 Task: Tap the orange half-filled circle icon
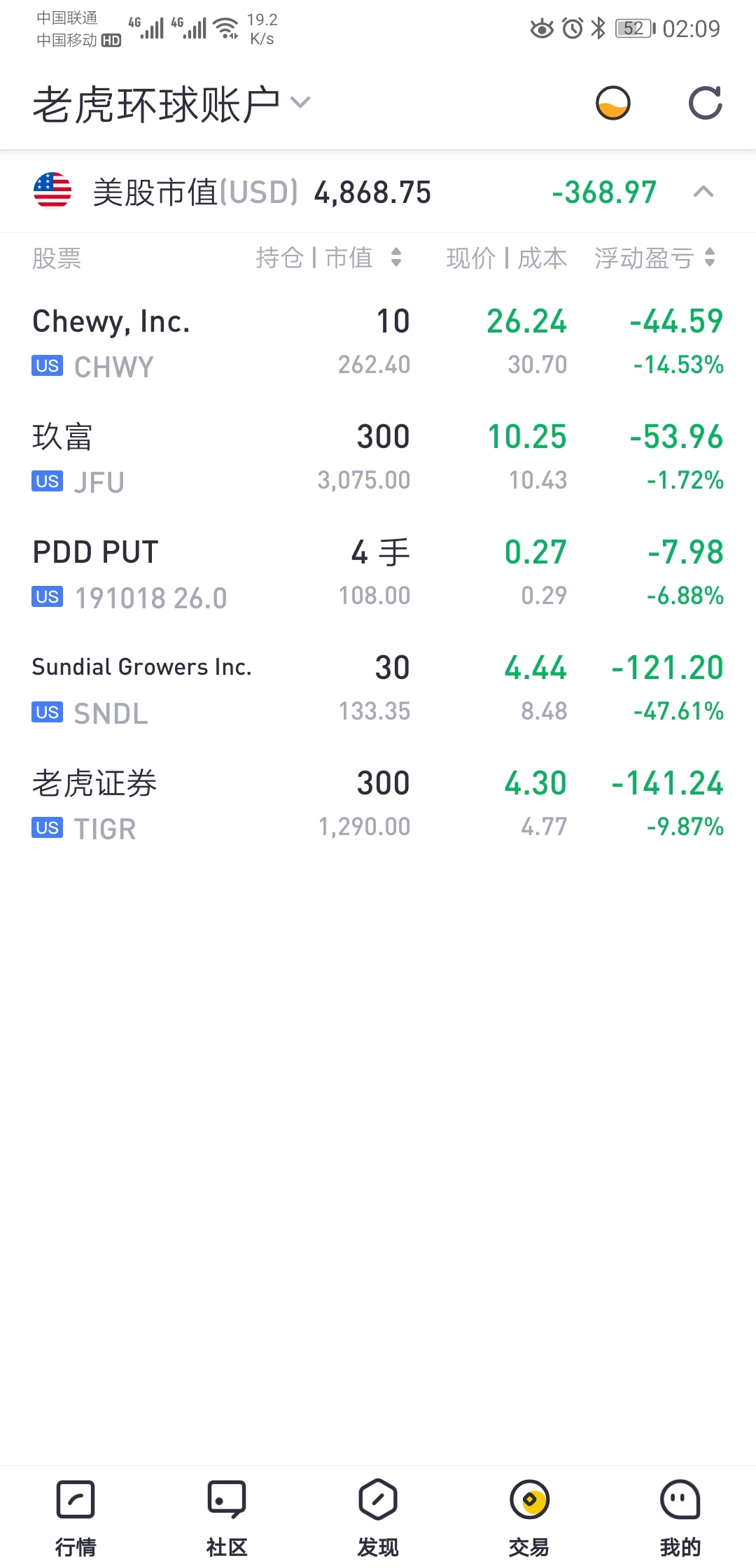coord(613,104)
